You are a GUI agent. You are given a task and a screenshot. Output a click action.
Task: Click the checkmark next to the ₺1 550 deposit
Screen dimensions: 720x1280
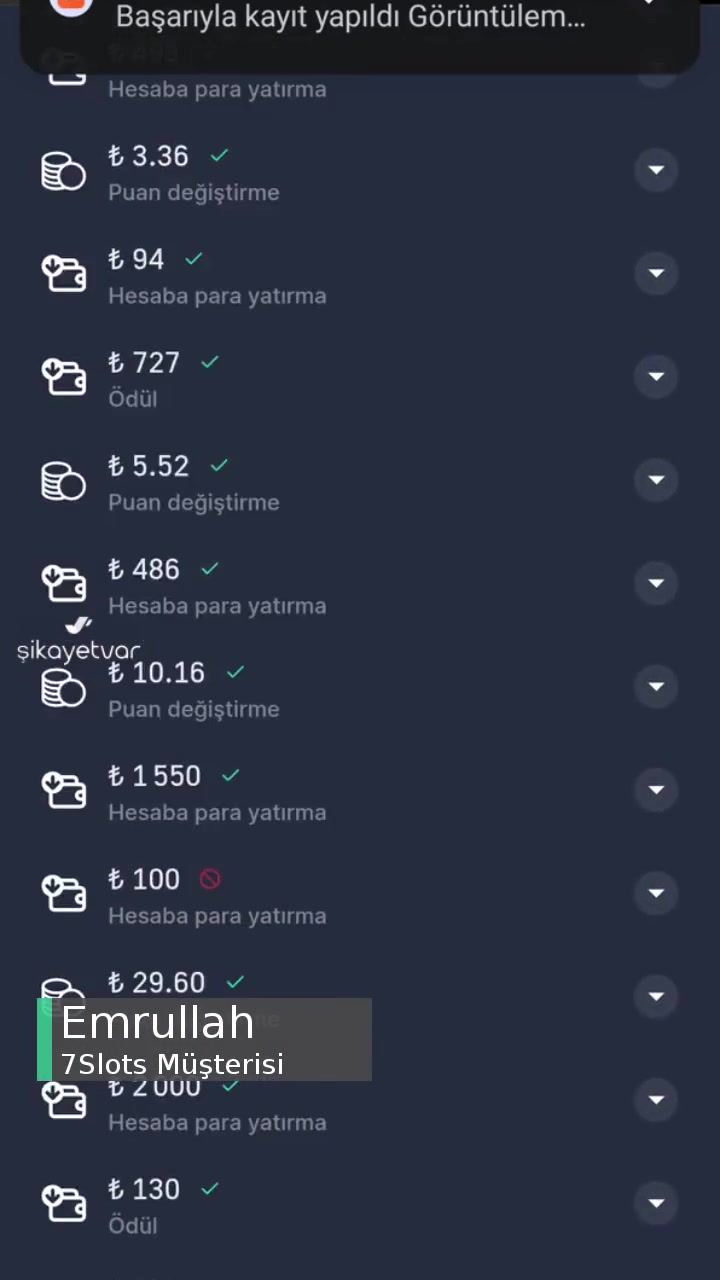click(x=230, y=775)
